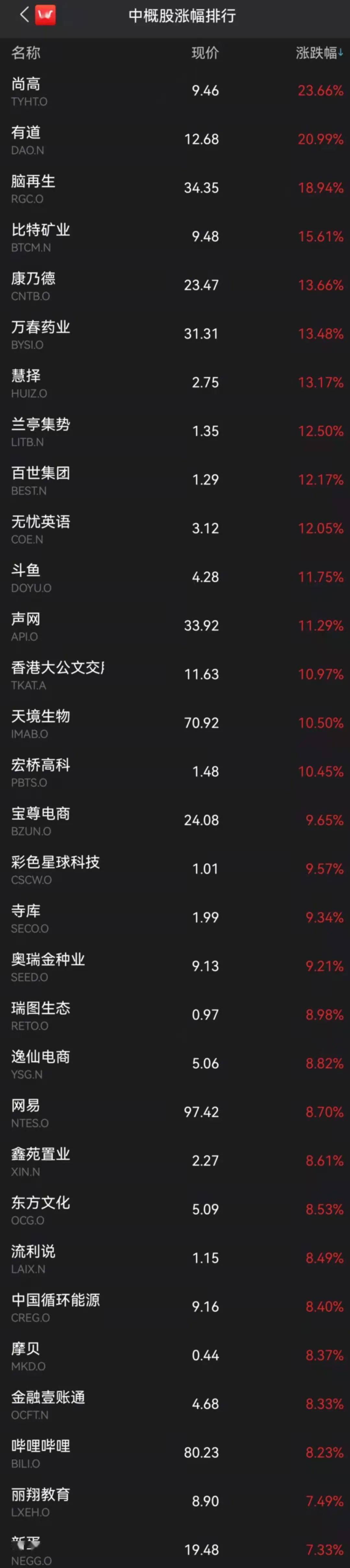Open the 网易 NTES.O row
Screen dimensions: 350x1568
point(175,1113)
